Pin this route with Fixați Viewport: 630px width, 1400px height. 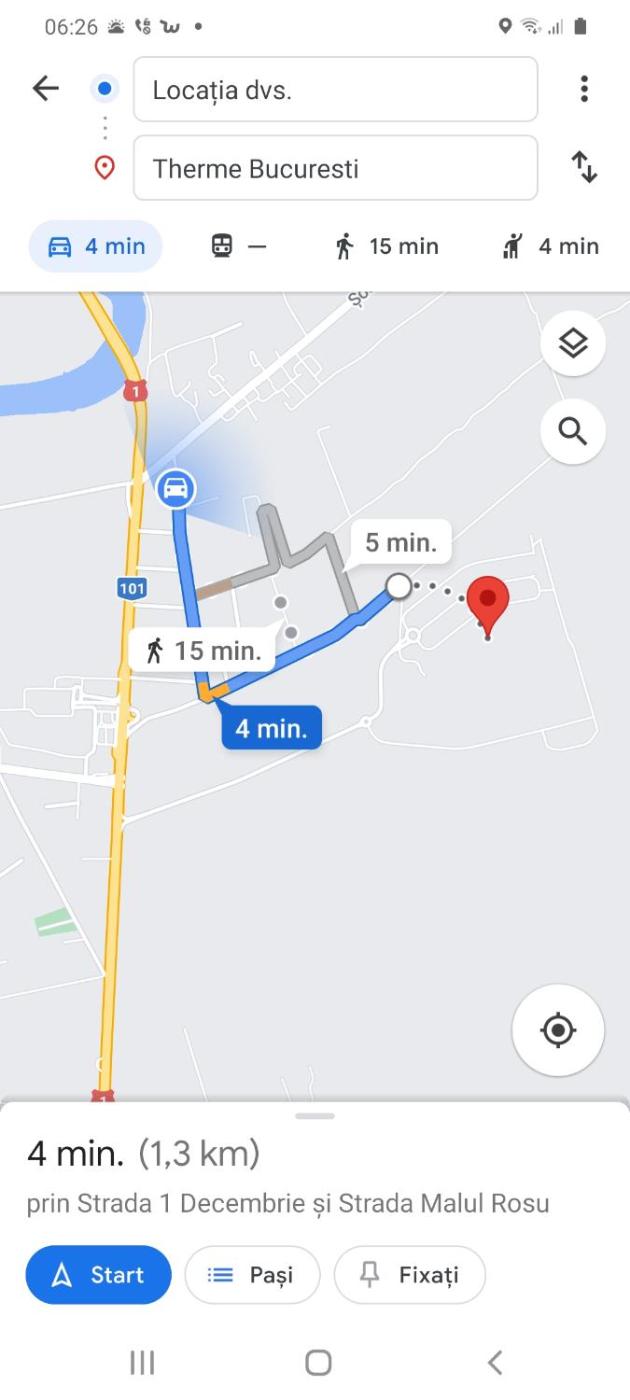(409, 1275)
